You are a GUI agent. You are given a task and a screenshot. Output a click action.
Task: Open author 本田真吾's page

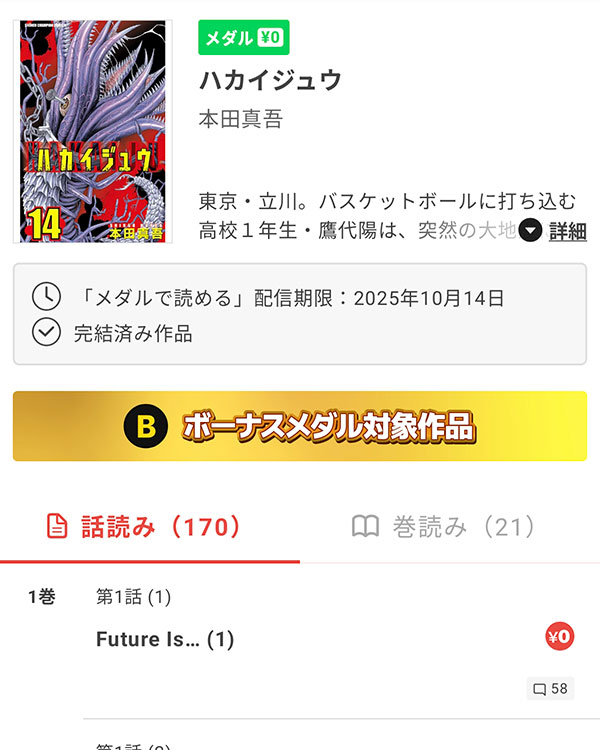[241, 119]
